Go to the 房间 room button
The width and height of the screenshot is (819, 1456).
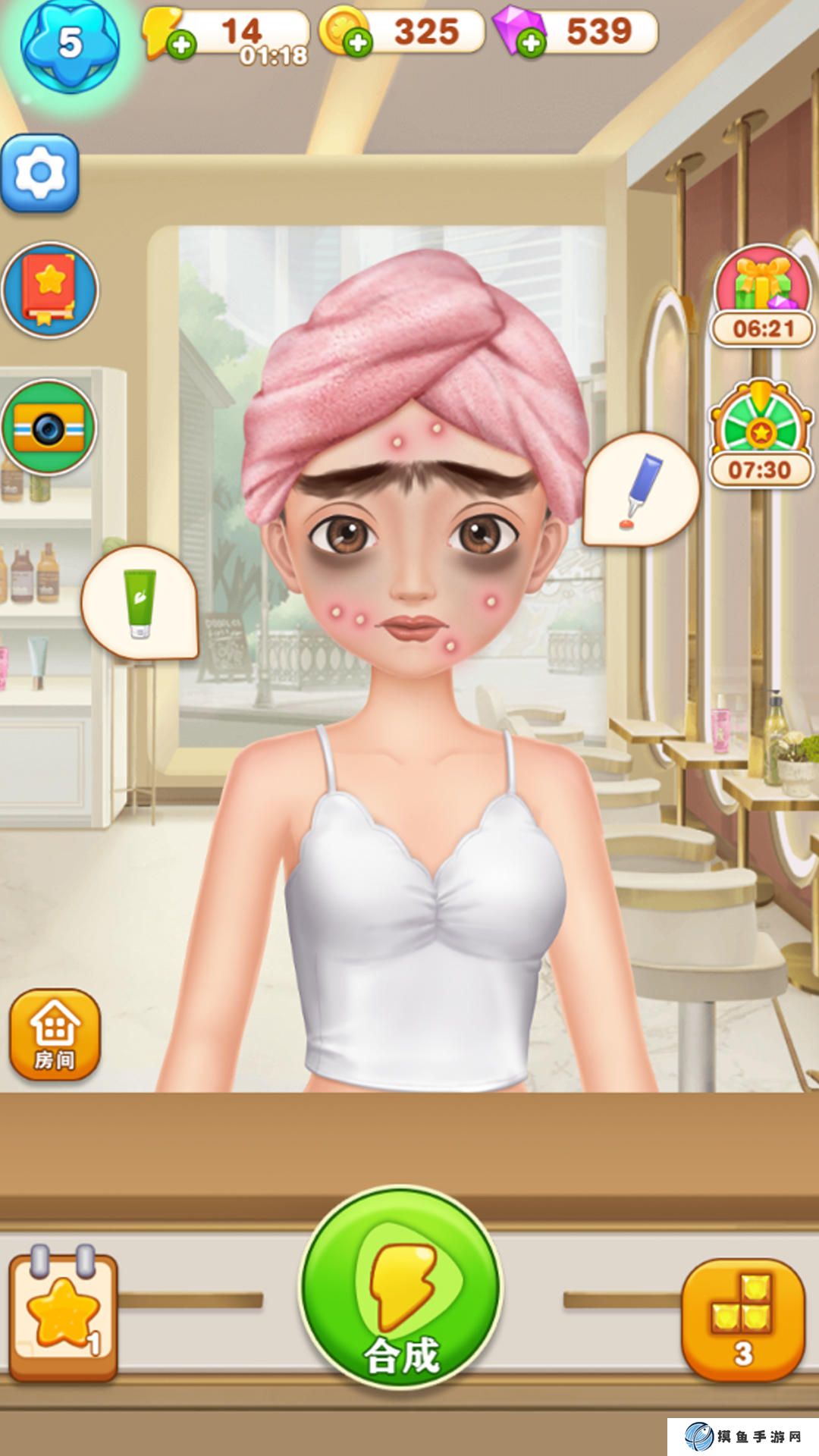[55, 1035]
